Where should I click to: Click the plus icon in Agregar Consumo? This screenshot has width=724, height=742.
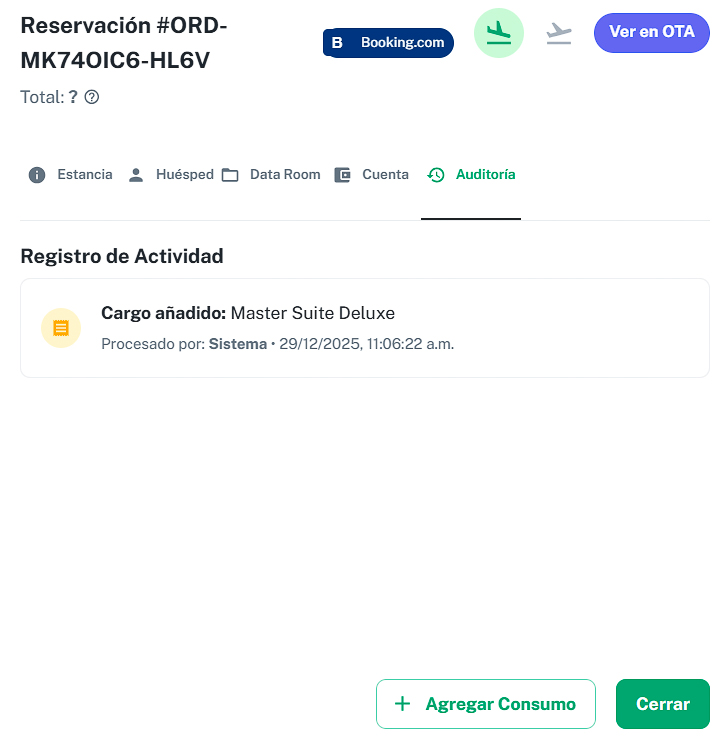(x=403, y=704)
